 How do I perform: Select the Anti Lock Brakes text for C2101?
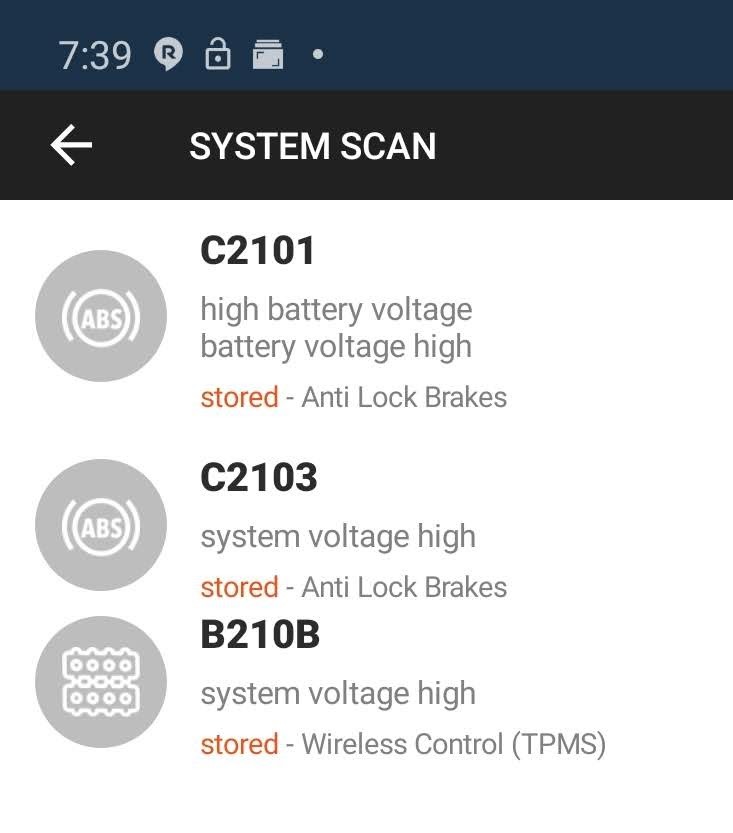click(404, 397)
